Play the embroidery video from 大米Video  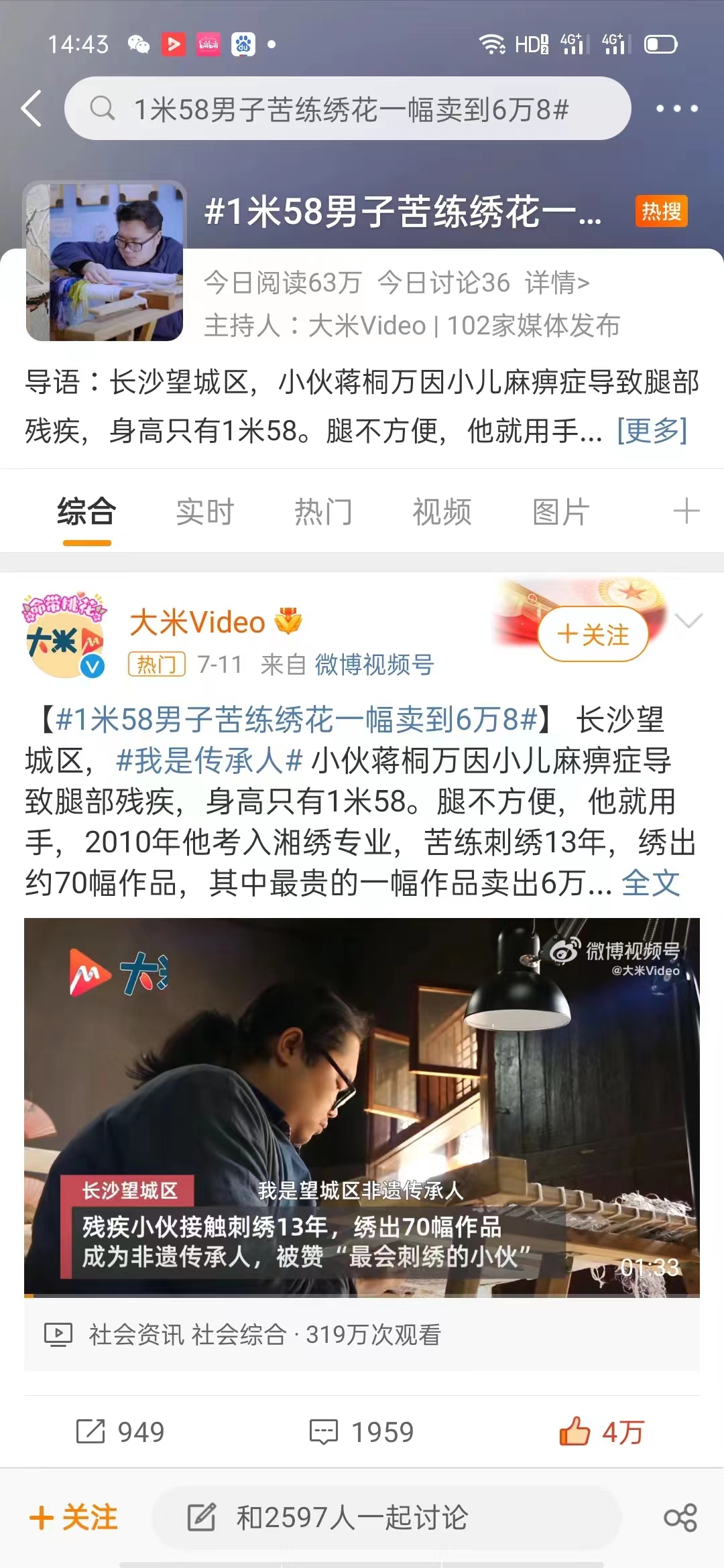coord(362,1106)
